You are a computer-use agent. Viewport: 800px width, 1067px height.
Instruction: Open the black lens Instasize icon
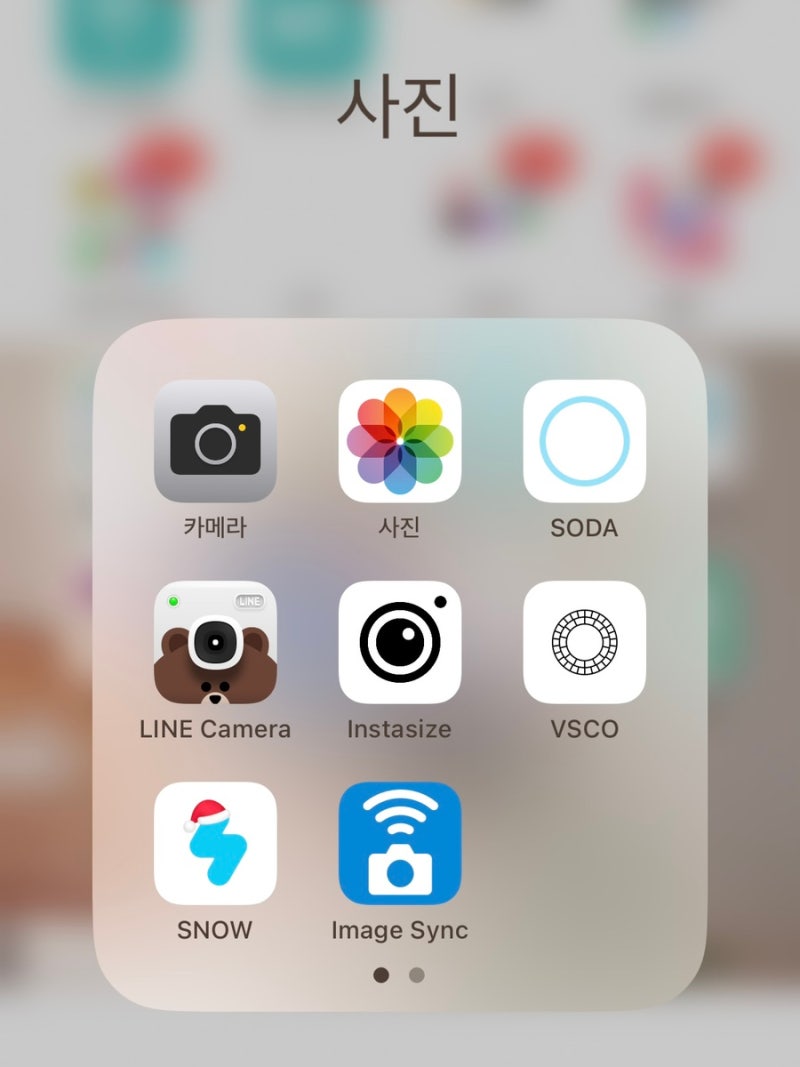click(x=400, y=642)
